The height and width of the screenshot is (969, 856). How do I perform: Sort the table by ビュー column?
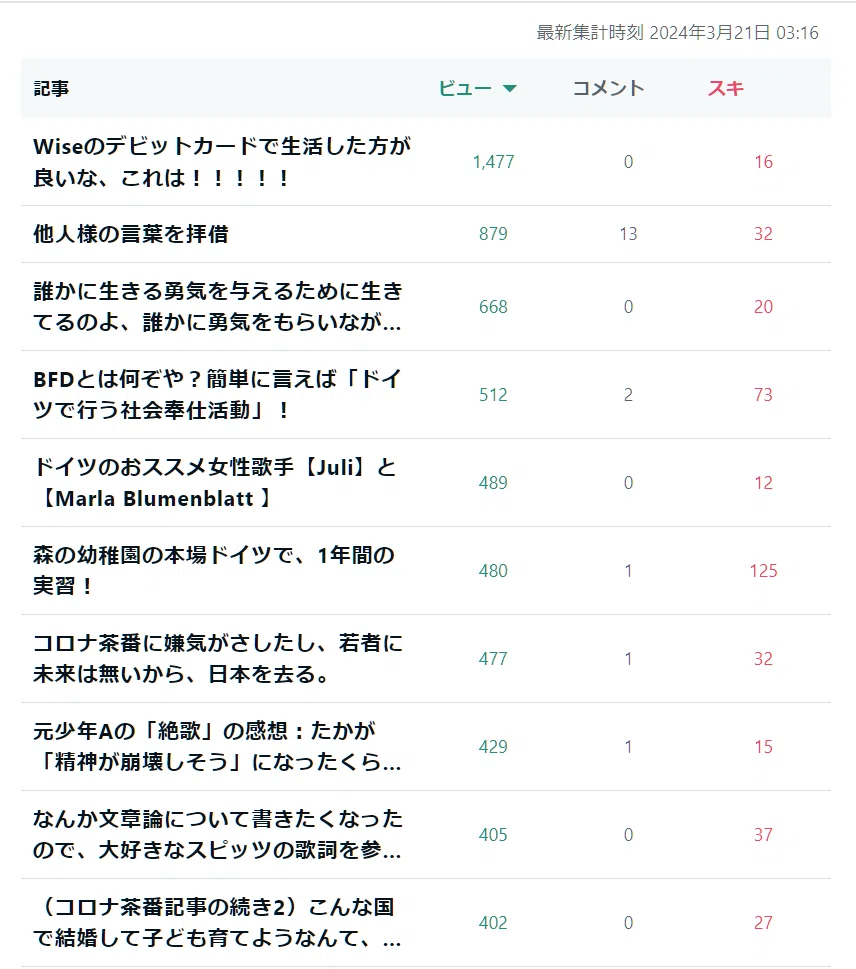coord(477,88)
